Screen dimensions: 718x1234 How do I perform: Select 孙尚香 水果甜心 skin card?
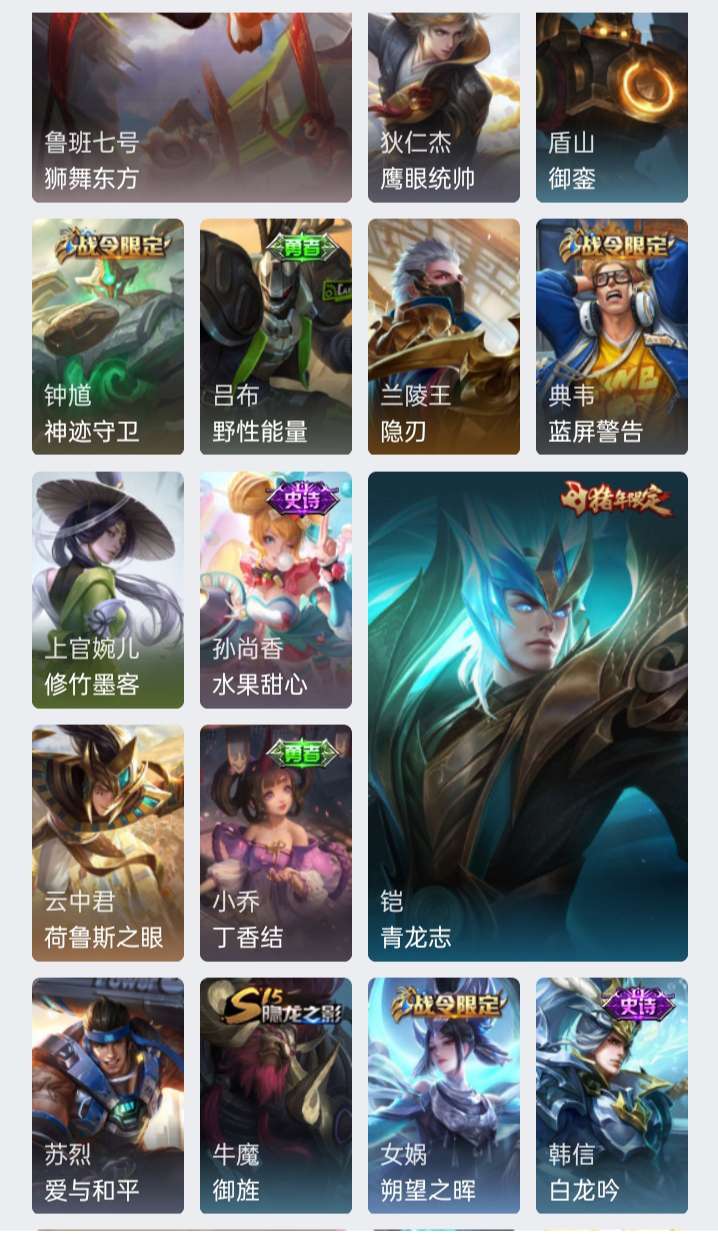276,590
